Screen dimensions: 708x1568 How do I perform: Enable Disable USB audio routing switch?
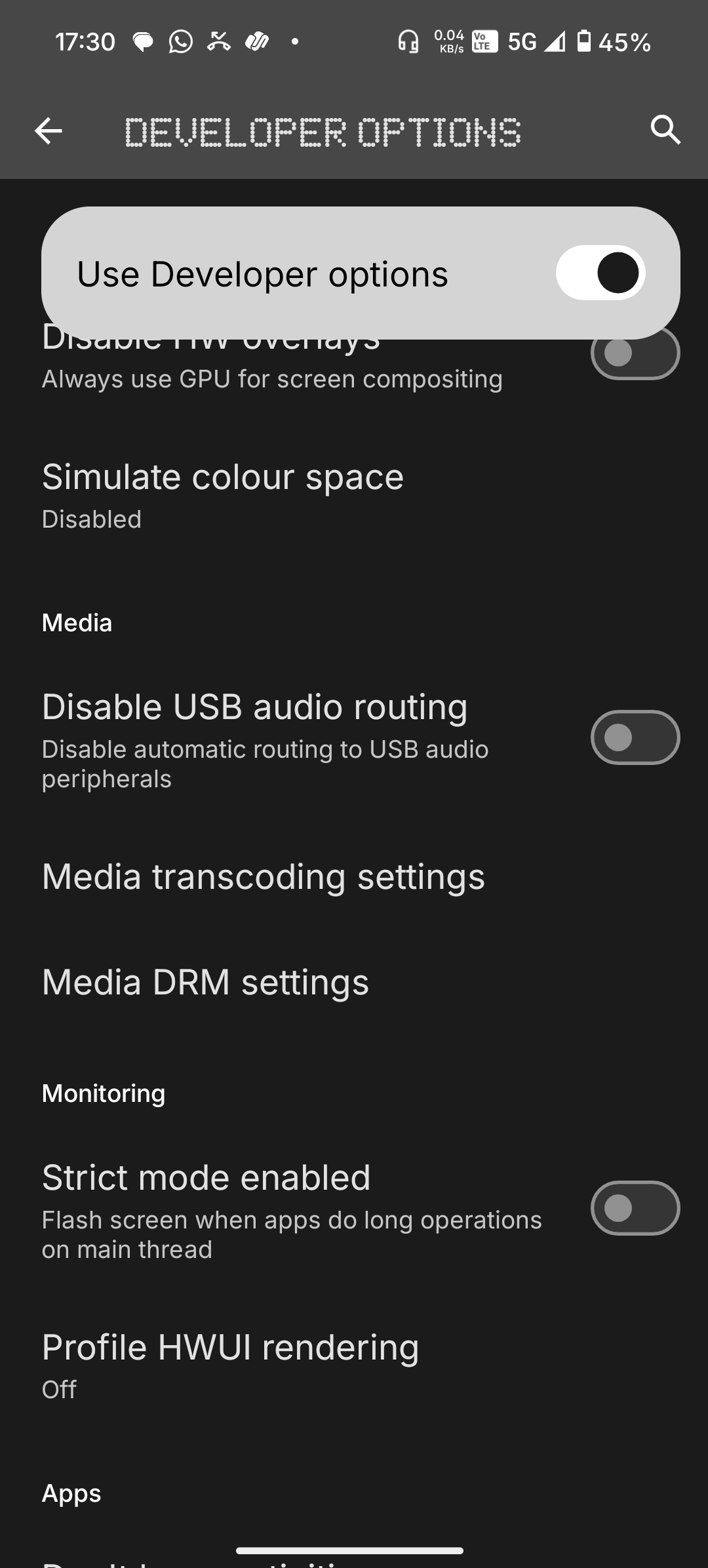[x=634, y=737]
